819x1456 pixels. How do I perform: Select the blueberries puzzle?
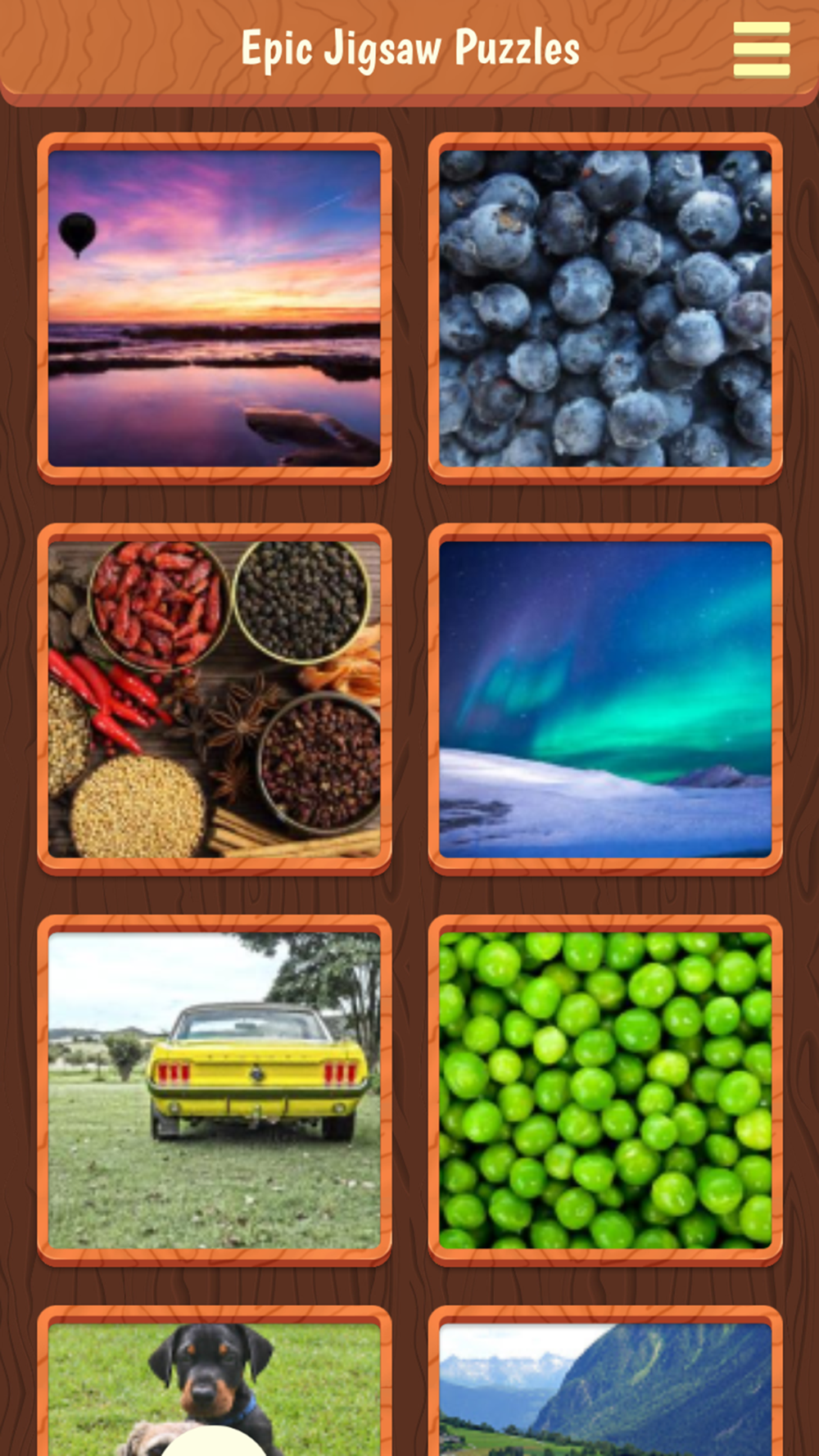click(x=605, y=308)
